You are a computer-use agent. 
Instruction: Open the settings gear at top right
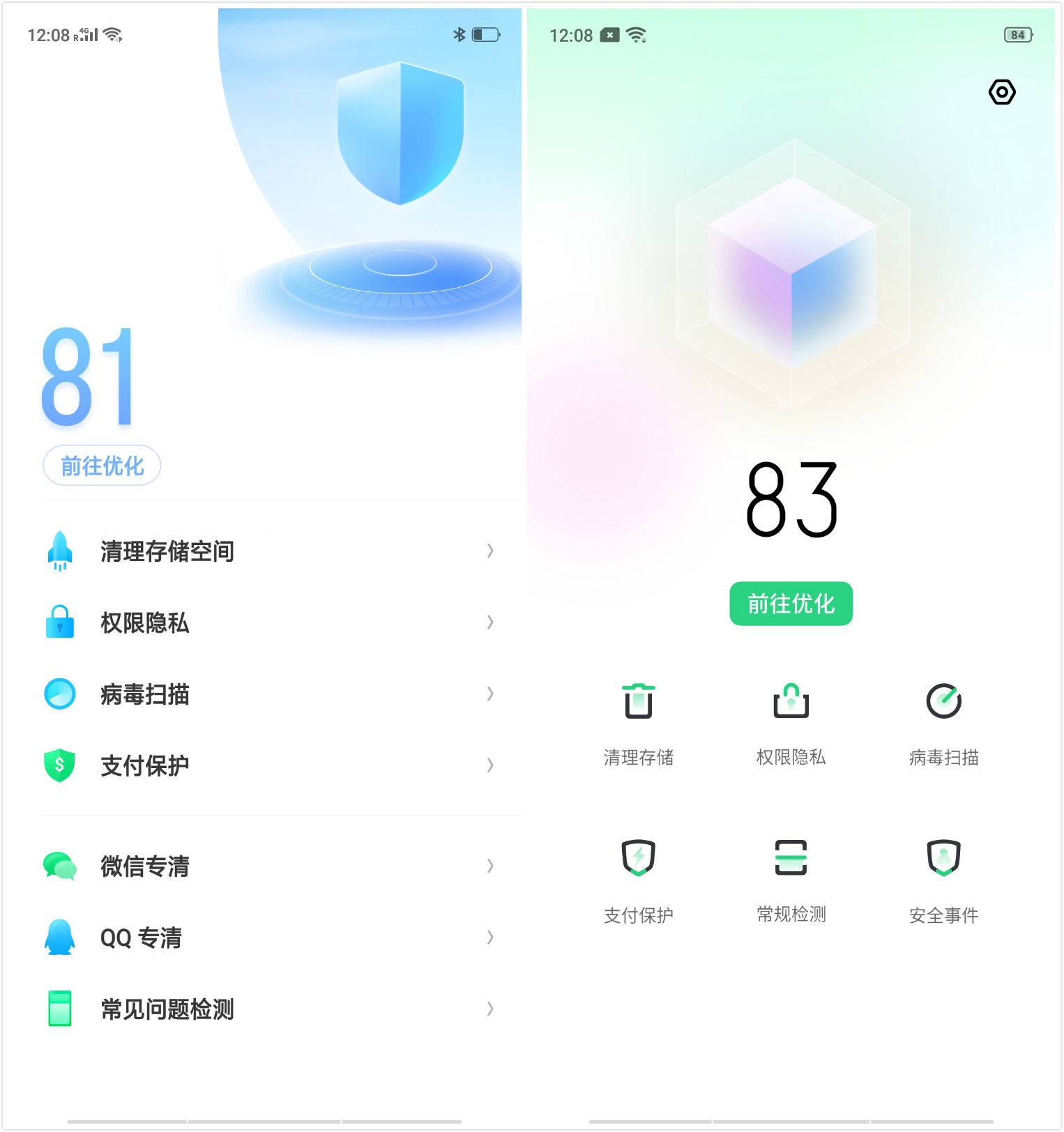pyautogui.click(x=1002, y=92)
